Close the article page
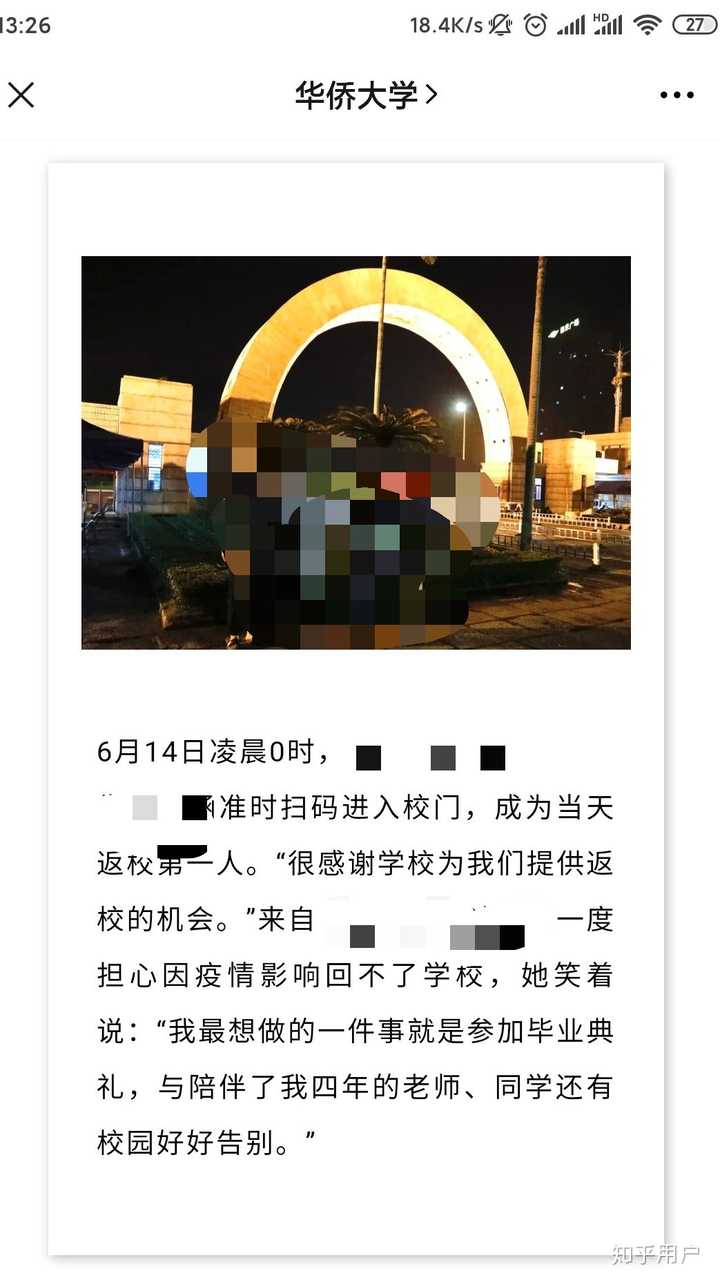 (x=21, y=95)
